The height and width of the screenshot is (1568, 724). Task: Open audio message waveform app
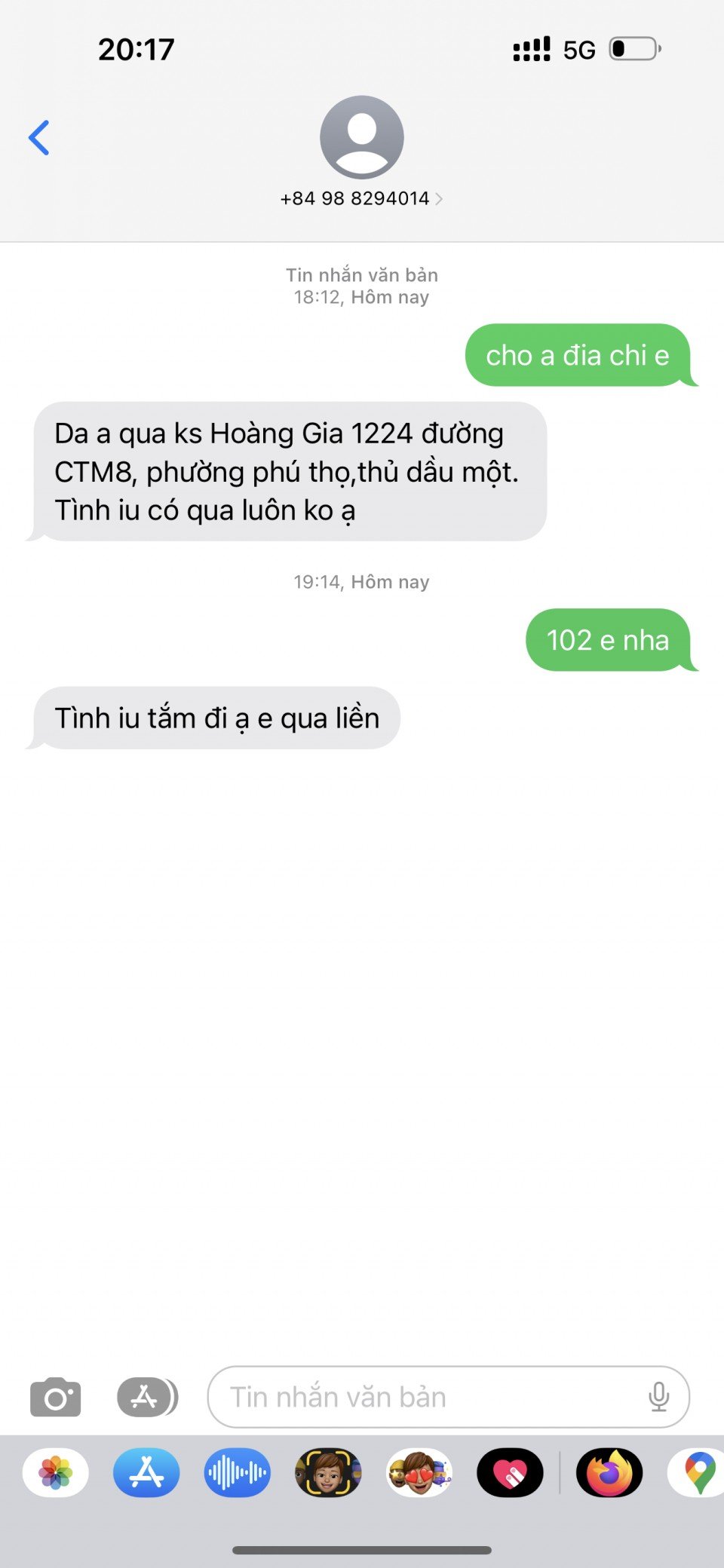(237, 1472)
